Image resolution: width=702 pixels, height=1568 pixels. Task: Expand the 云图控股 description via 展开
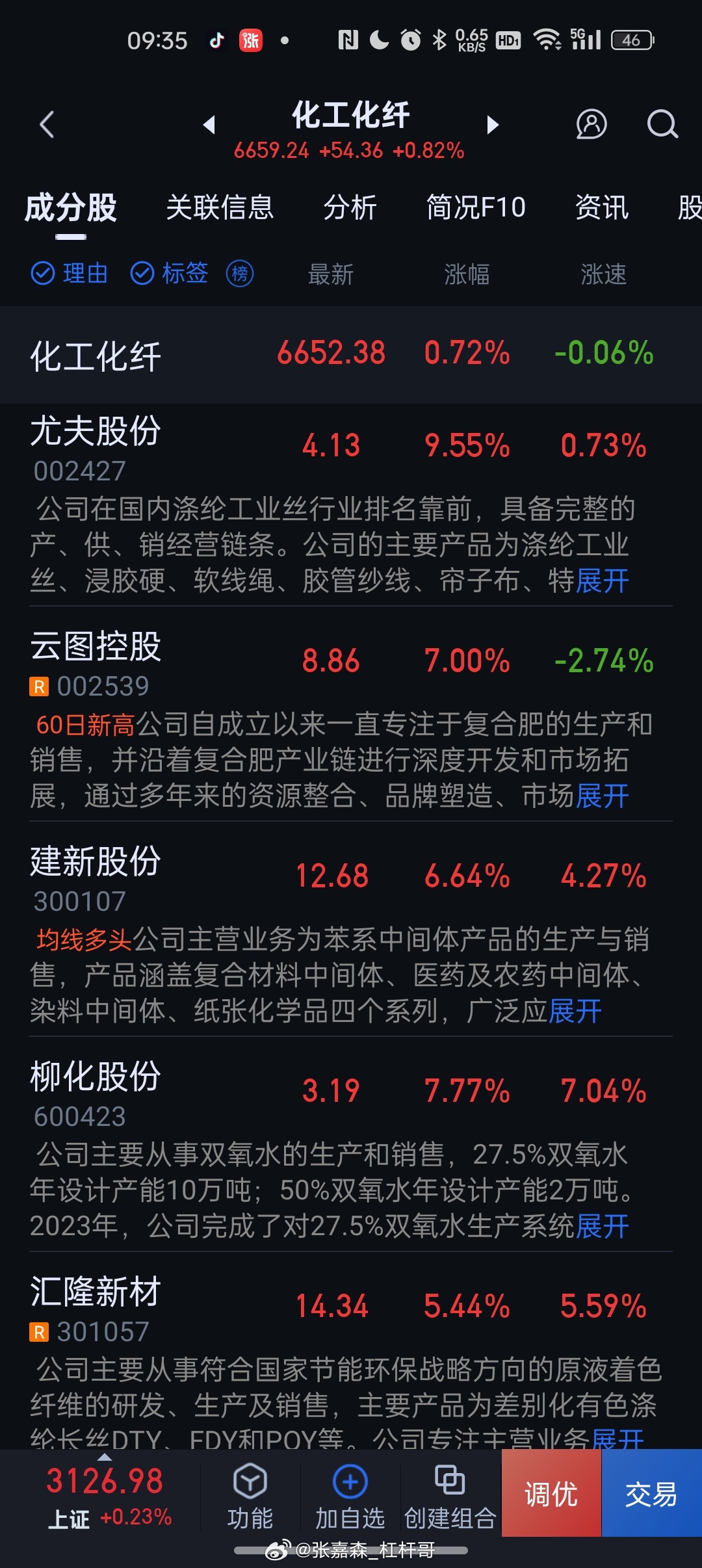(602, 796)
